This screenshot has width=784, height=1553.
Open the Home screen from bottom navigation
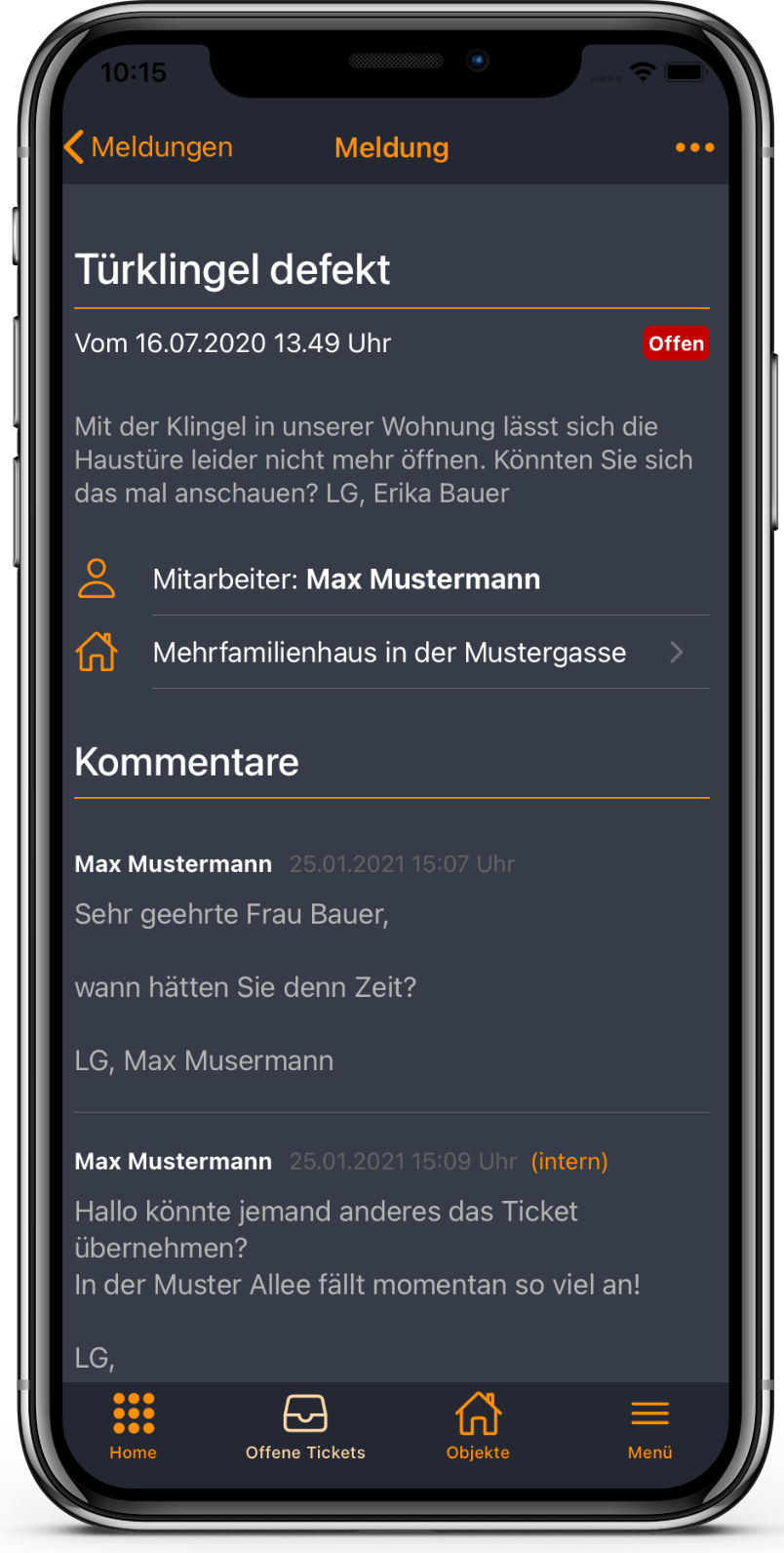point(133,1424)
